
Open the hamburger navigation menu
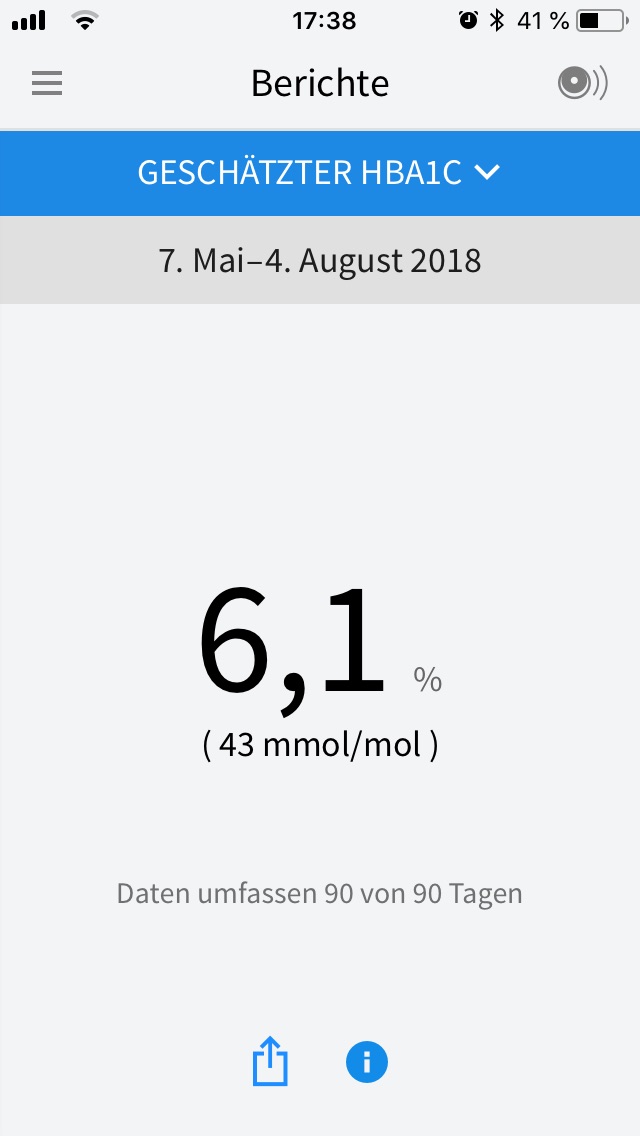pyautogui.click(x=47, y=83)
